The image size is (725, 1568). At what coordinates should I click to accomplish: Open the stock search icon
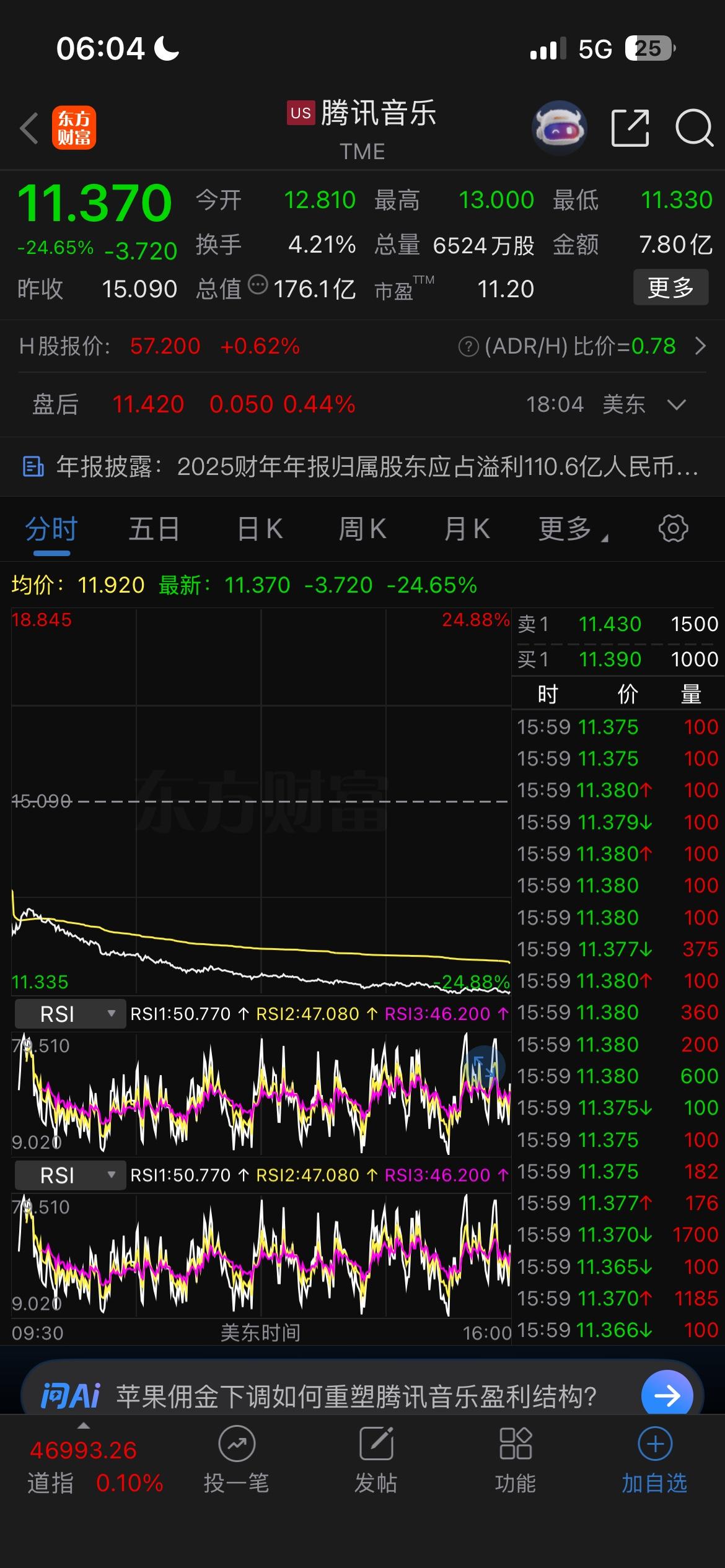[x=694, y=128]
